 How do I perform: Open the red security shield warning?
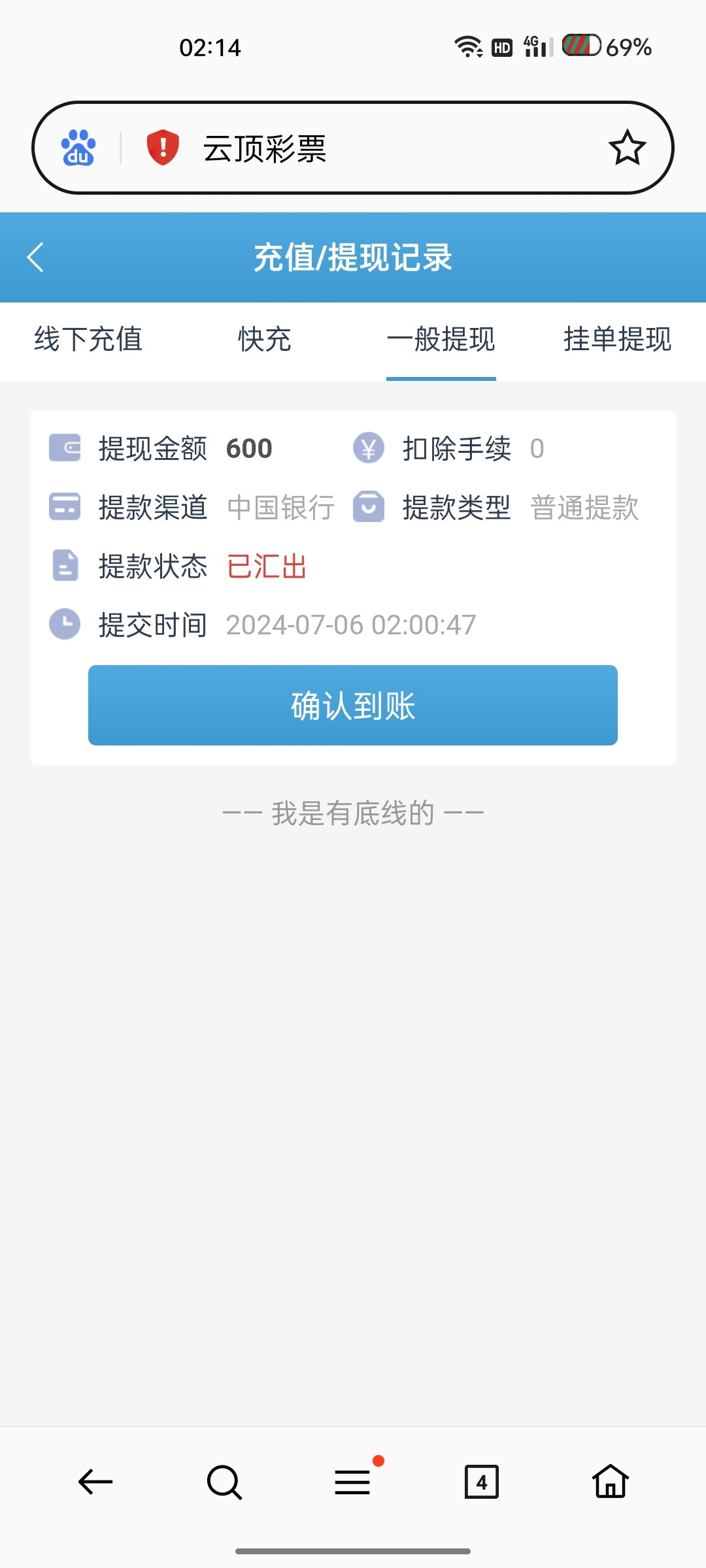coord(163,147)
